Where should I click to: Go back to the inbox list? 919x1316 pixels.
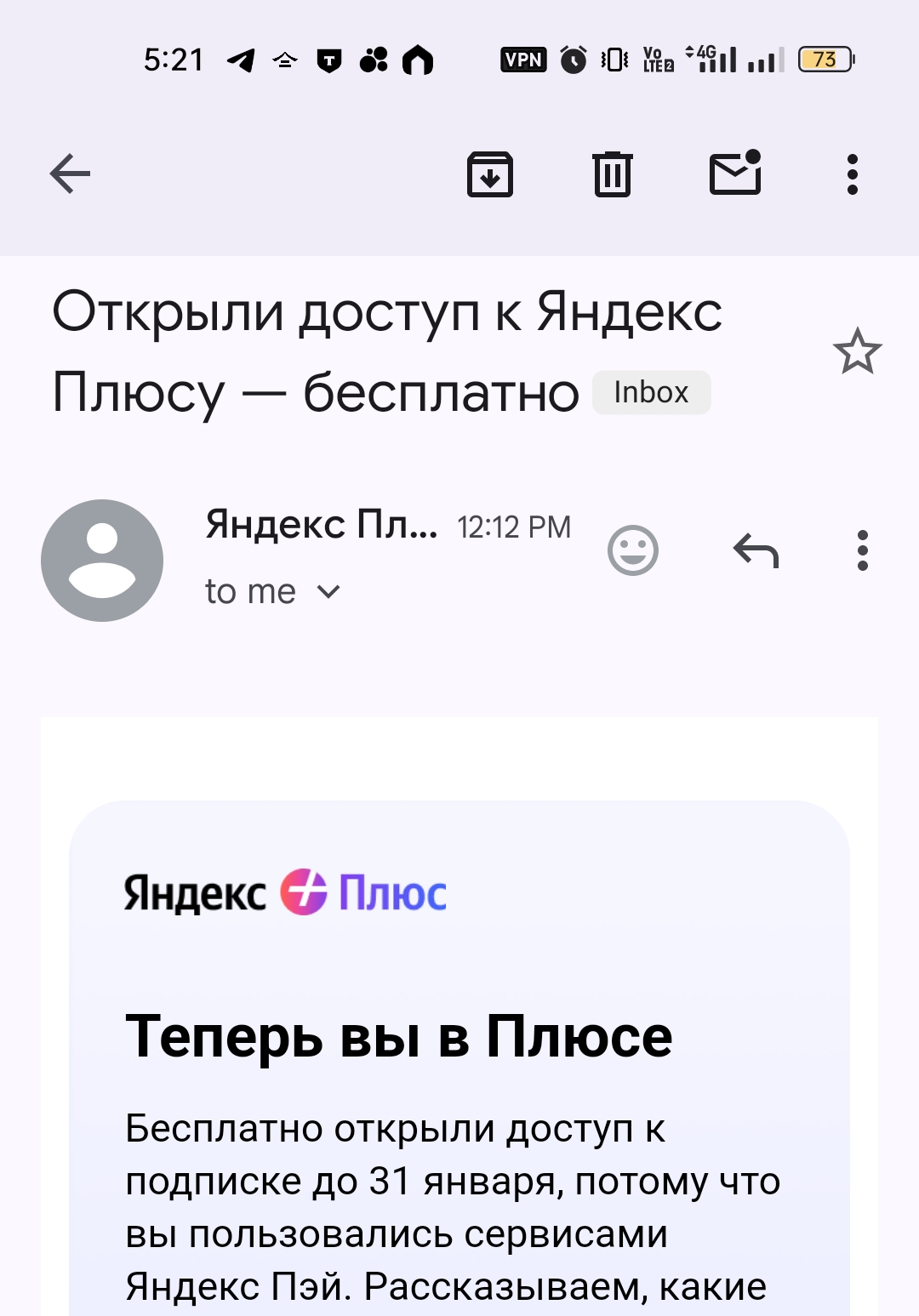tap(70, 174)
